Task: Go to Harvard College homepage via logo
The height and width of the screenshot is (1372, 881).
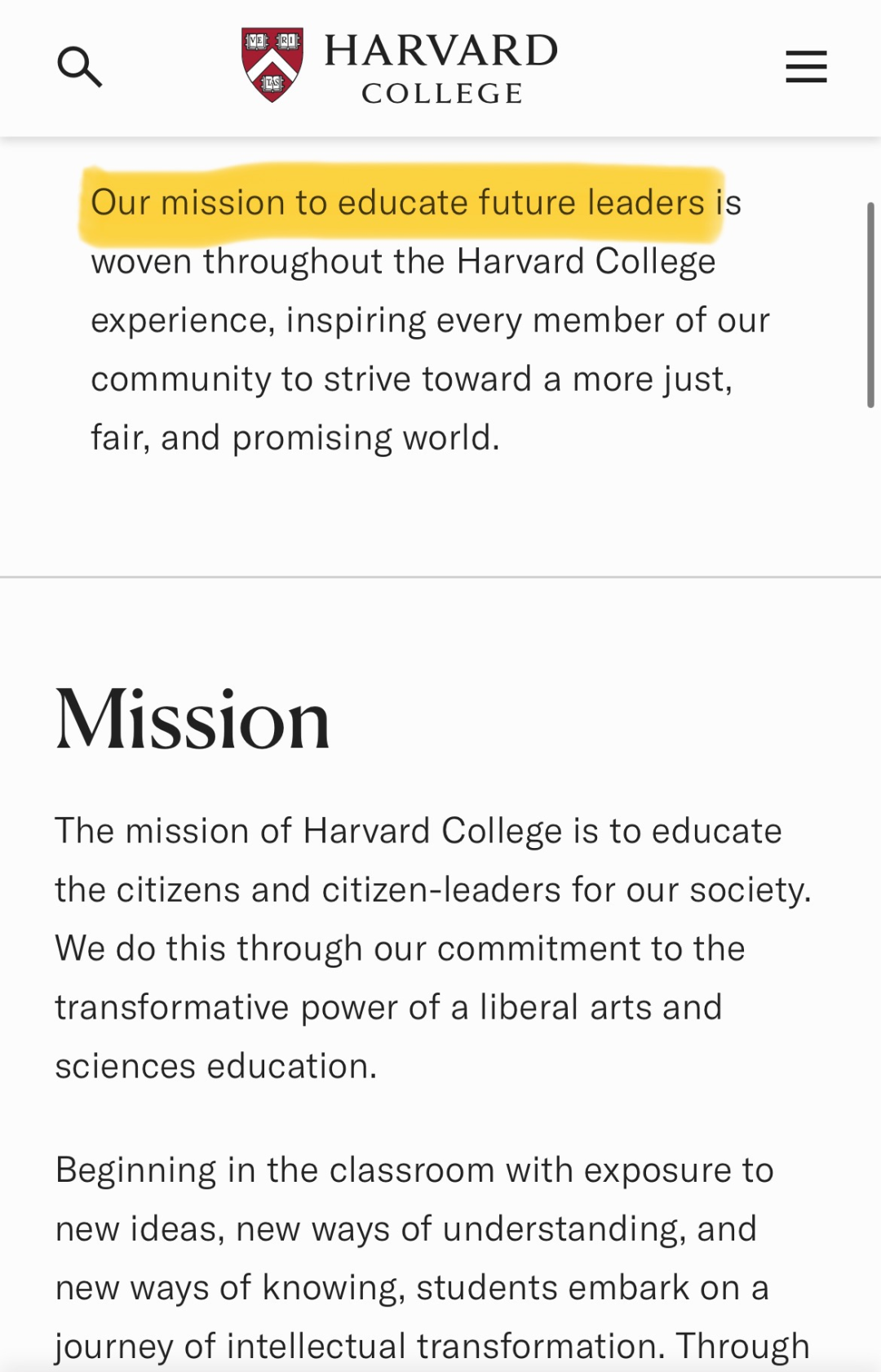Action: click(400, 66)
